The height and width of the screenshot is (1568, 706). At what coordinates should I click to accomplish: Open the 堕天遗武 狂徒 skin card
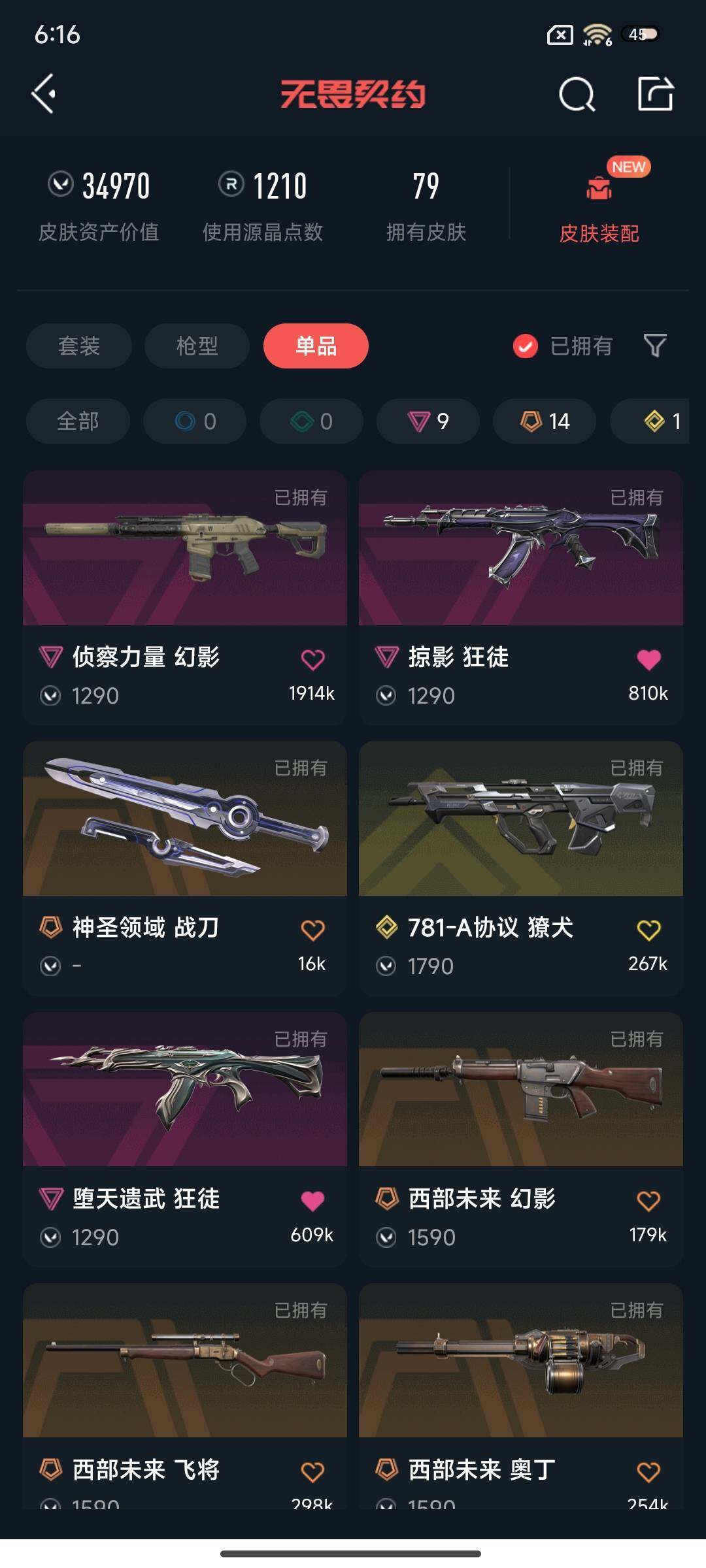pos(185,1090)
